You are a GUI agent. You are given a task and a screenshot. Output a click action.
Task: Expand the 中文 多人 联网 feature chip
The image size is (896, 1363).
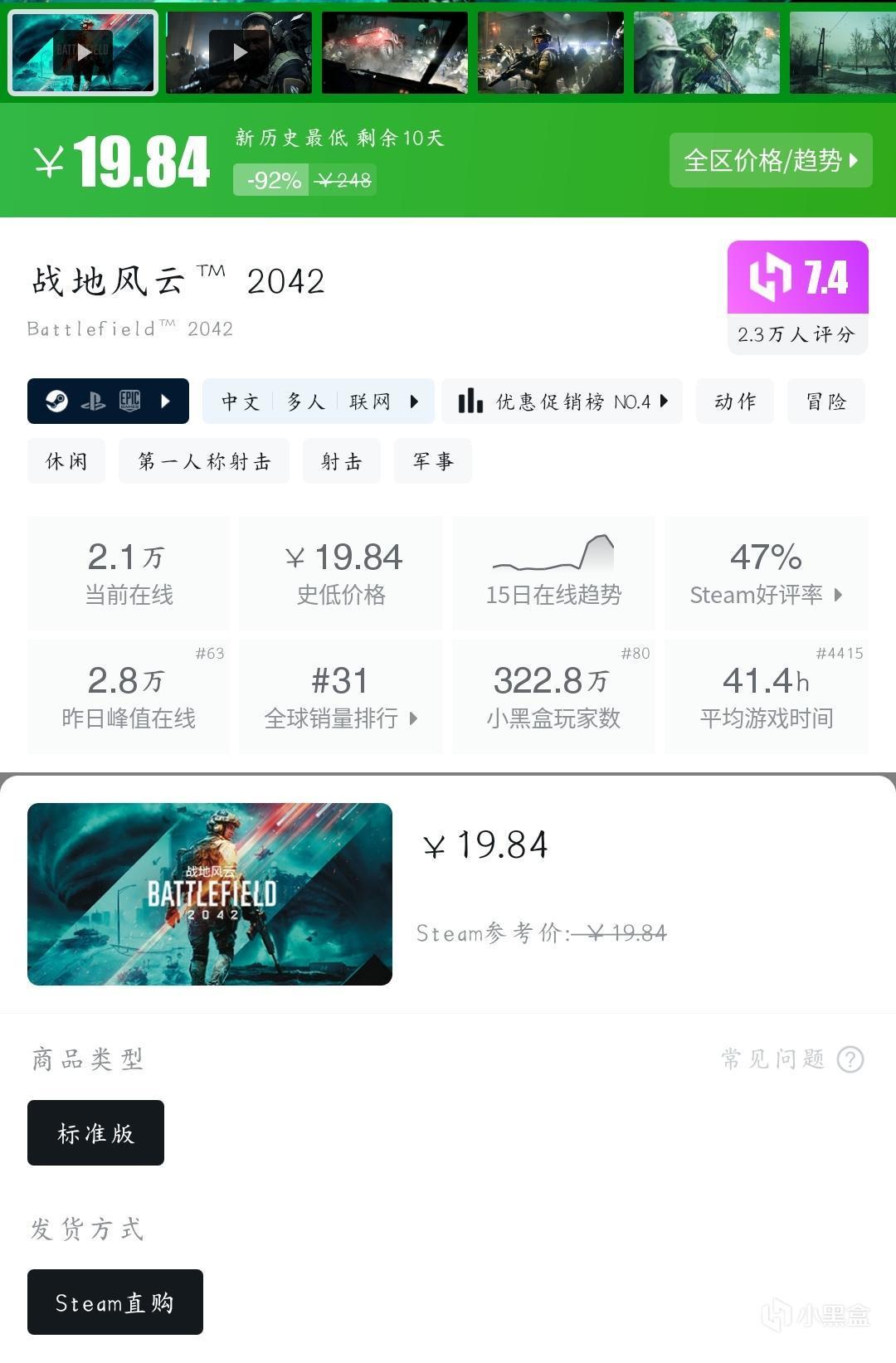click(319, 402)
